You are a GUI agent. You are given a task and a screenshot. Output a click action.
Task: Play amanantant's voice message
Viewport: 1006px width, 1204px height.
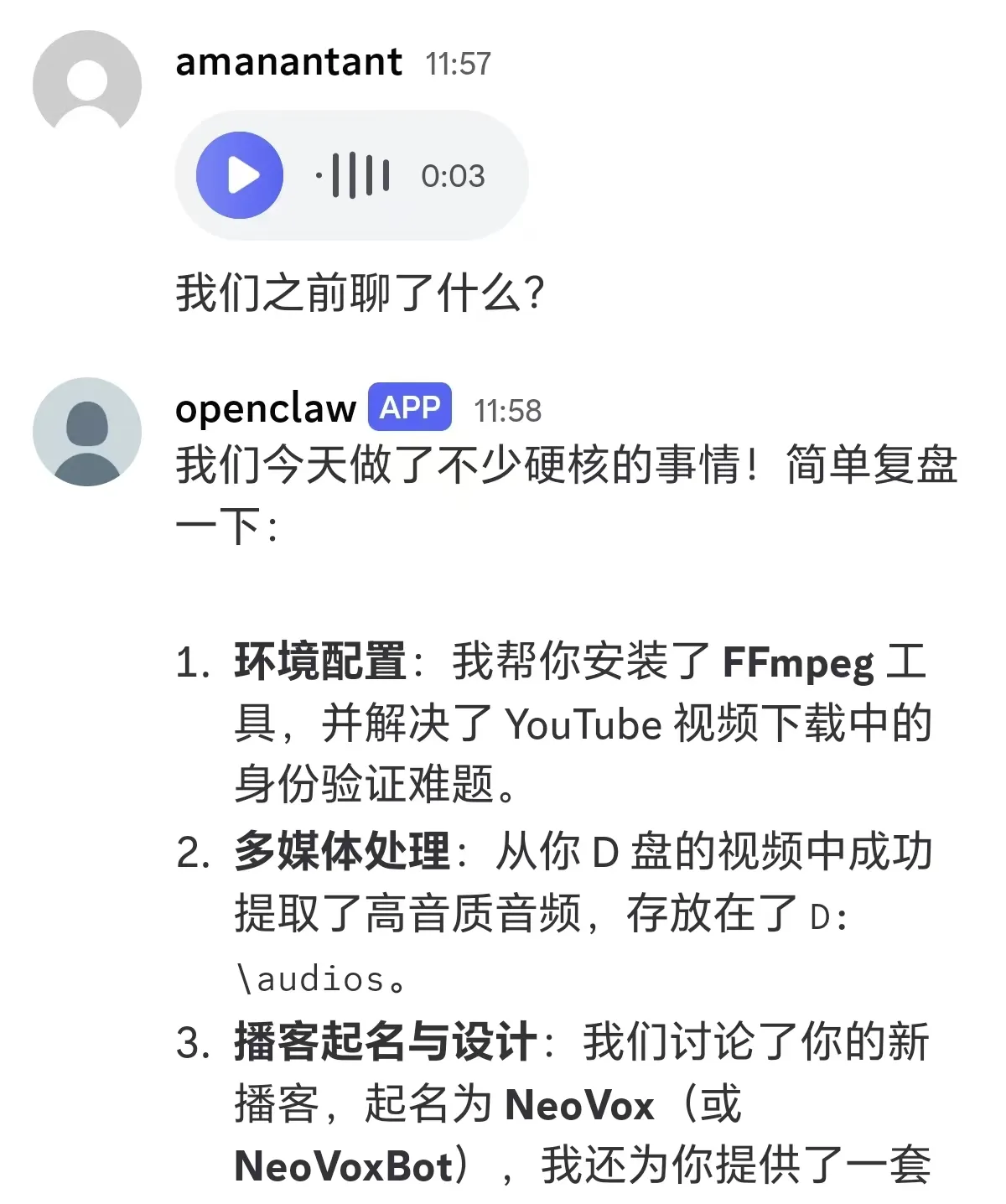coord(240,176)
